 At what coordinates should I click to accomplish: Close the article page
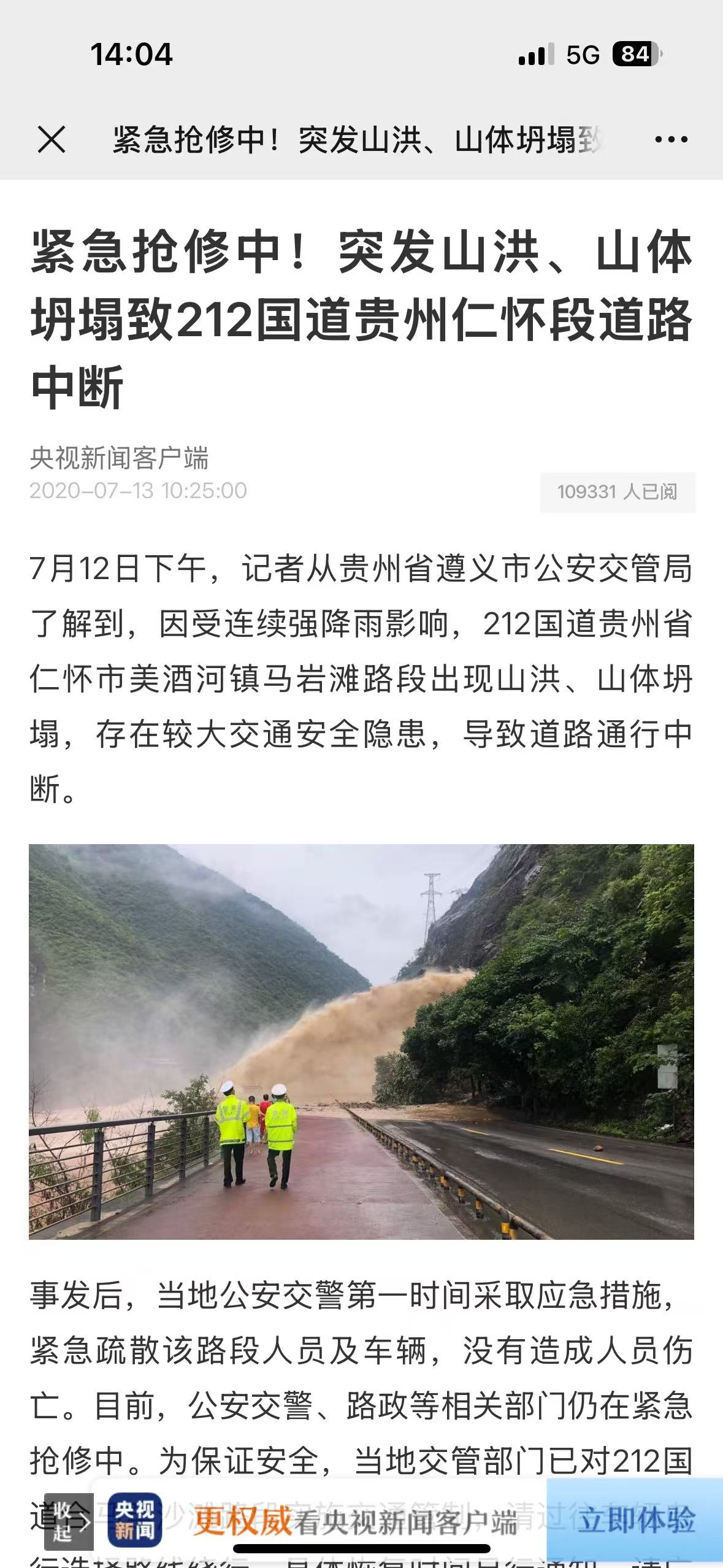click(52, 140)
